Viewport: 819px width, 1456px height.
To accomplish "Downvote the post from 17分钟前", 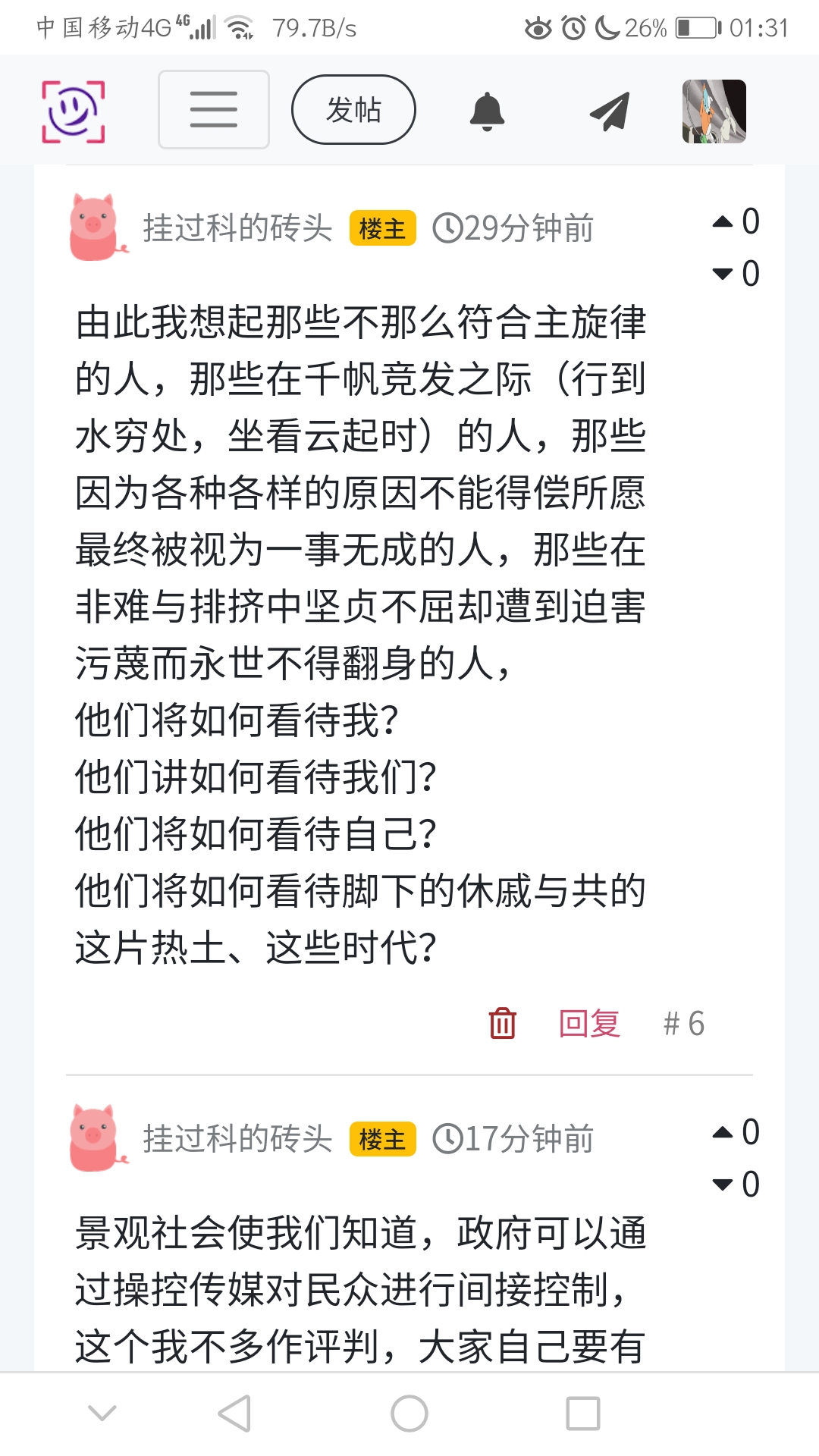I will pos(723,1184).
